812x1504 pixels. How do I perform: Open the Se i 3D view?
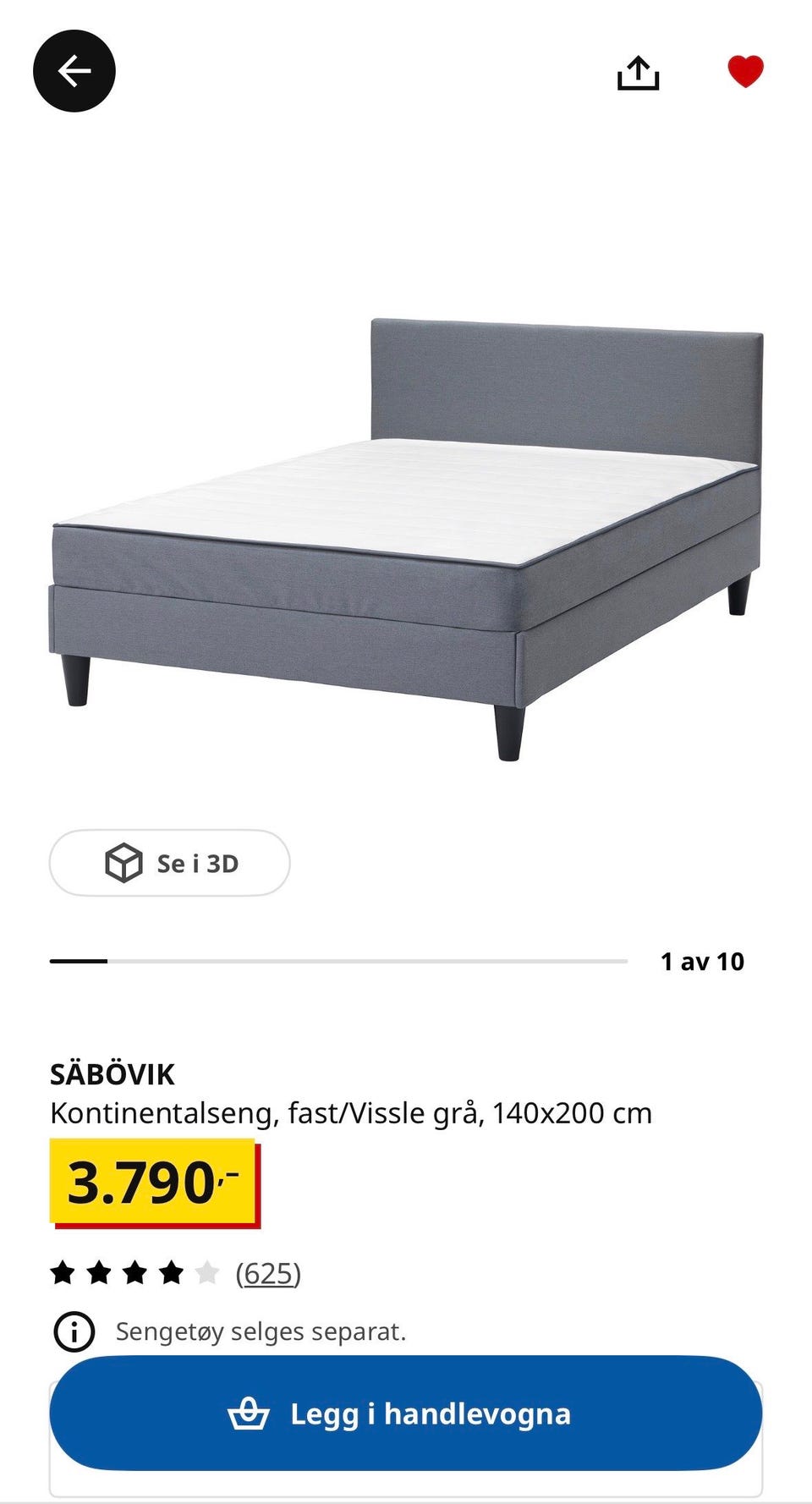[x=170, y=863]
